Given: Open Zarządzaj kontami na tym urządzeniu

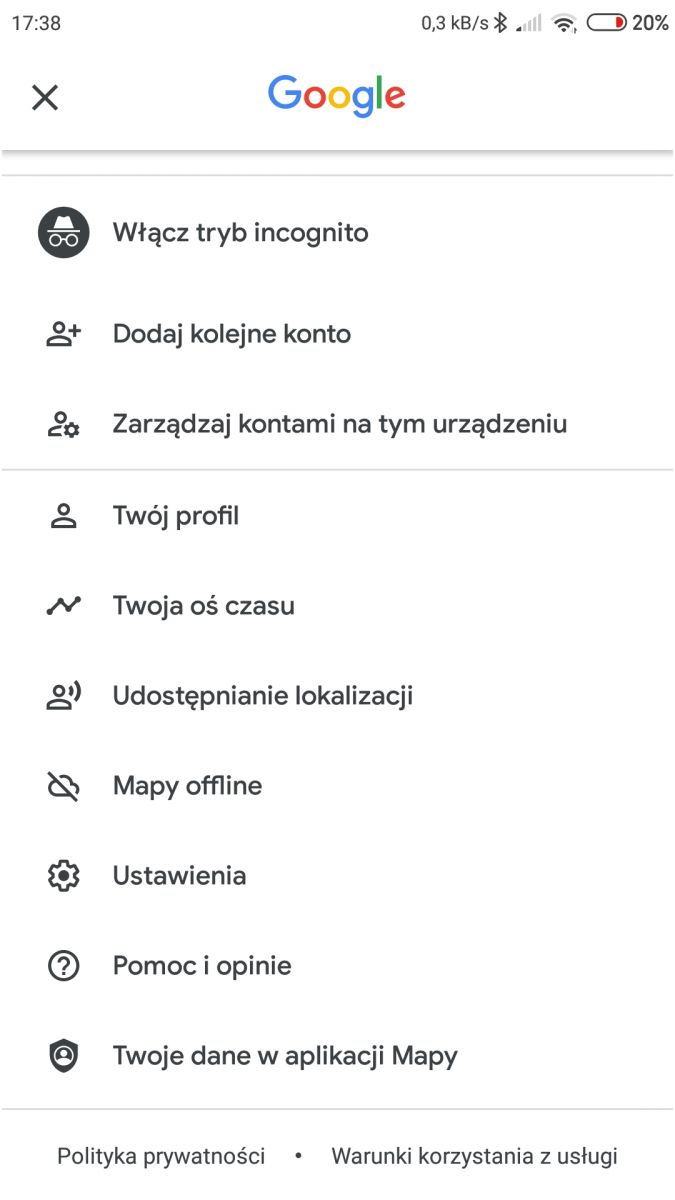Looking at the screenshot, I should click(339, 424).
